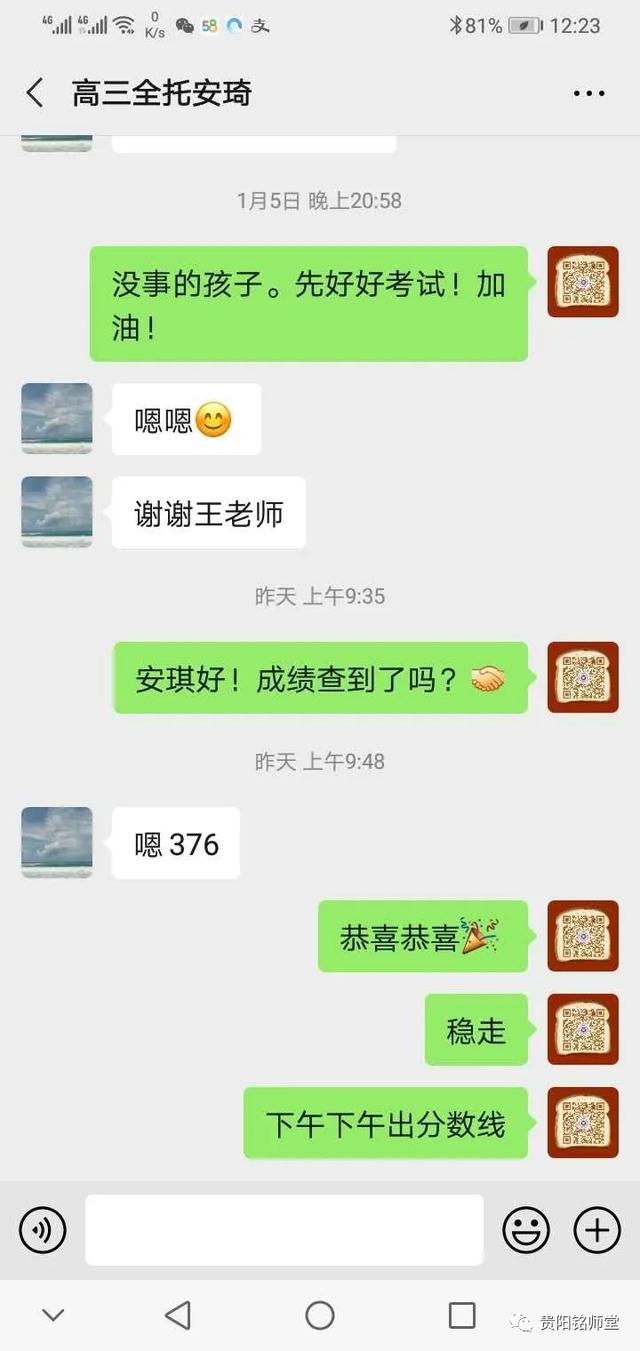Tap your avatar beside "稳走" message
The width and height of the screenshot is (640, 1351).
coord(583,1029)
